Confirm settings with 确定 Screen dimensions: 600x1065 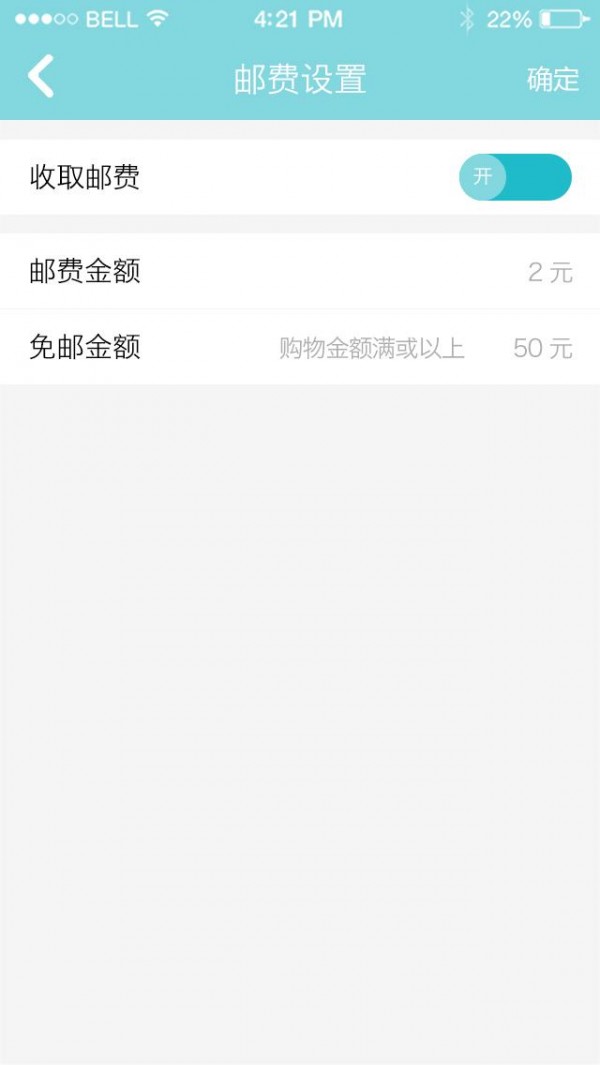coord(552,79)
